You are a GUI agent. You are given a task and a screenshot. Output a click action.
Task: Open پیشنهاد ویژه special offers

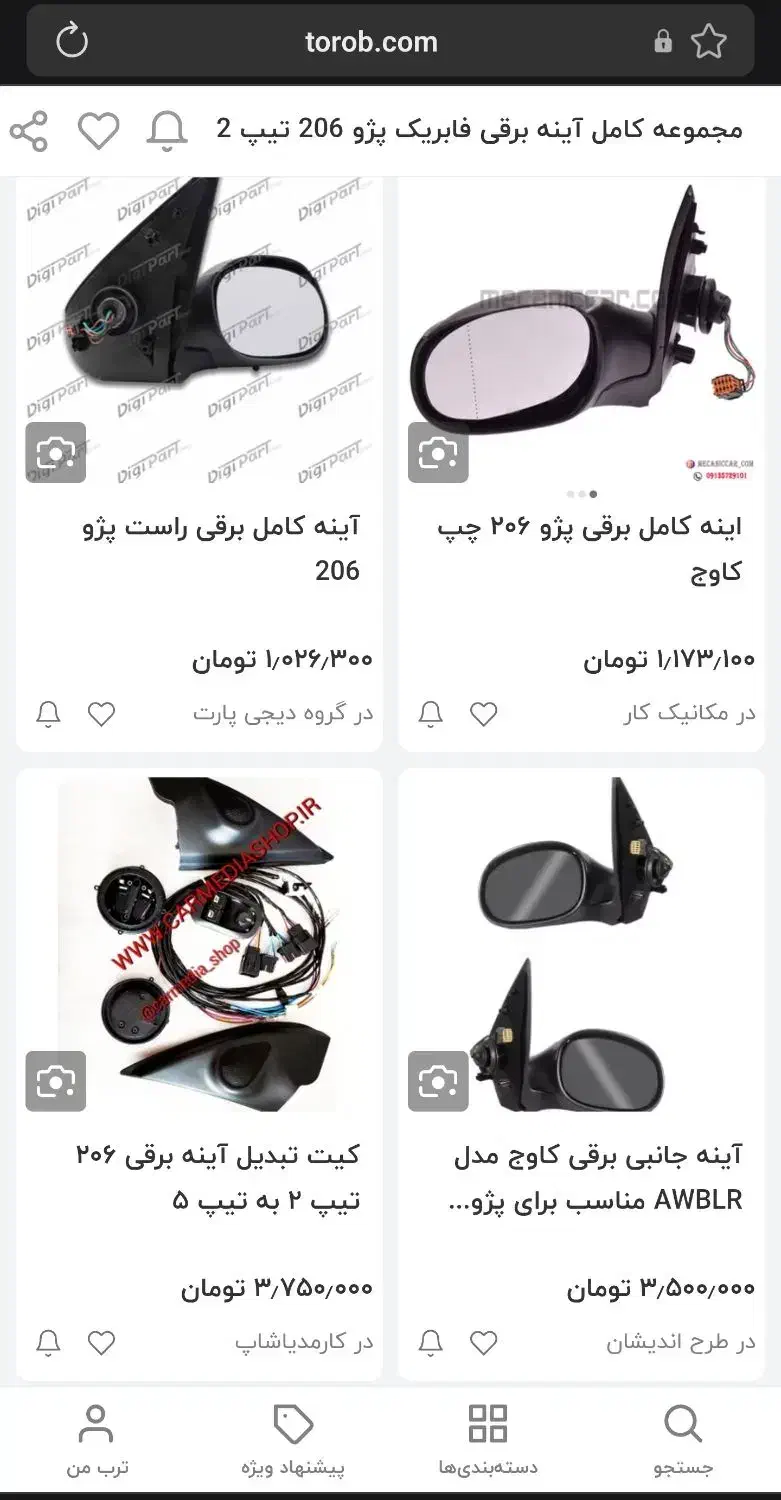pos(292,1436)
